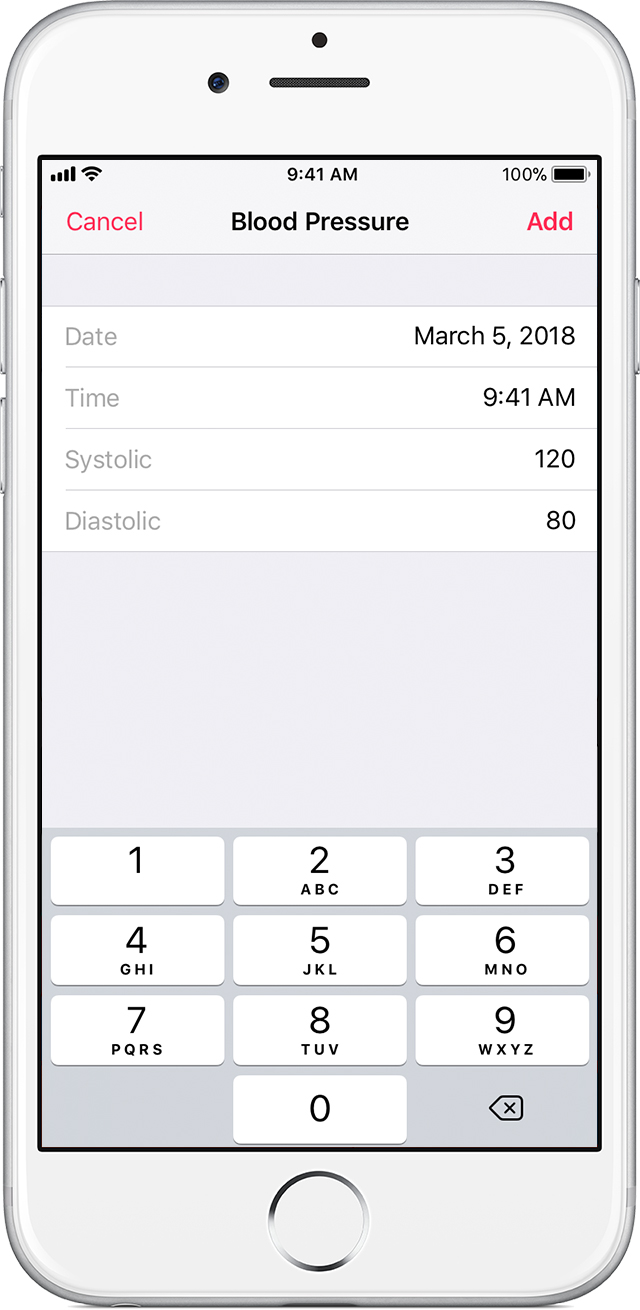Tap keypad number 6
Screen dimensions: 640x1310
tap(502, 950)
